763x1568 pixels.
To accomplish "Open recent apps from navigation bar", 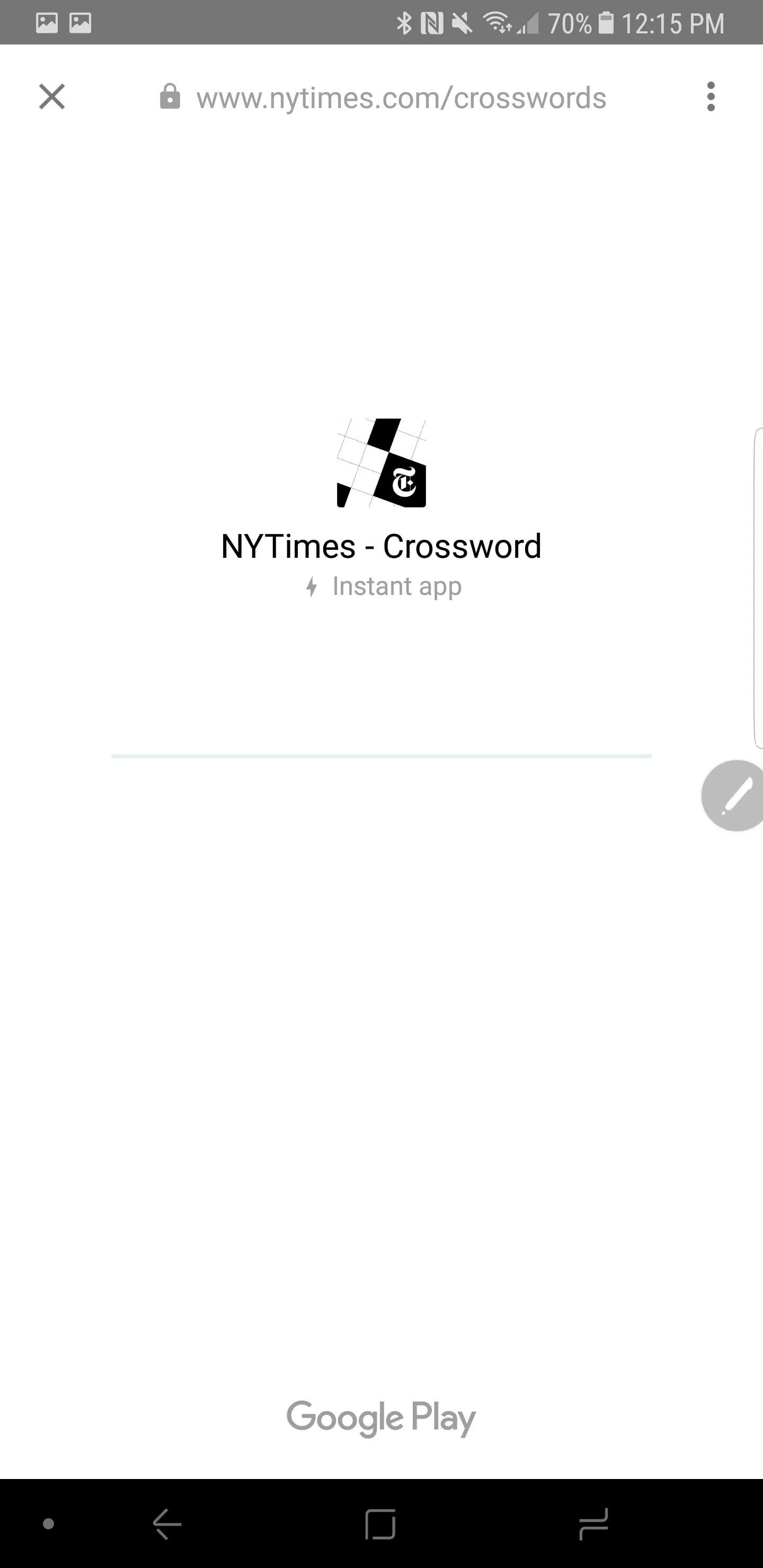I will click(593, 1524).
